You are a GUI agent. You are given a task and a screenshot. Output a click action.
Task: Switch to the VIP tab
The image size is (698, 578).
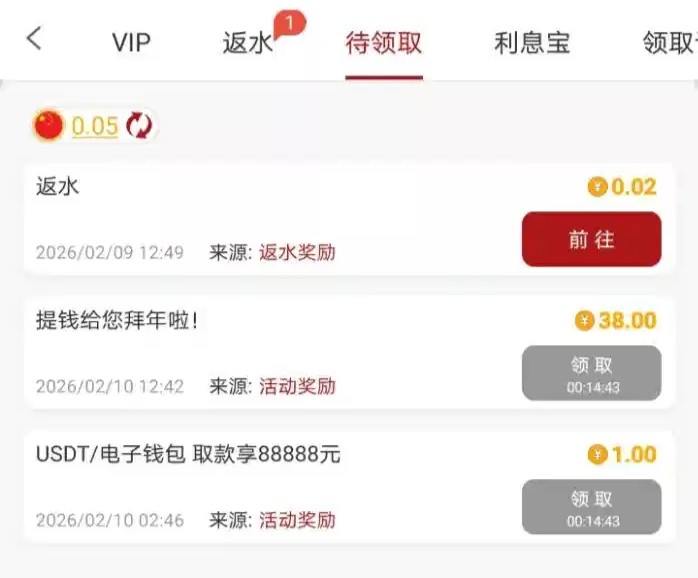[131, 43]
